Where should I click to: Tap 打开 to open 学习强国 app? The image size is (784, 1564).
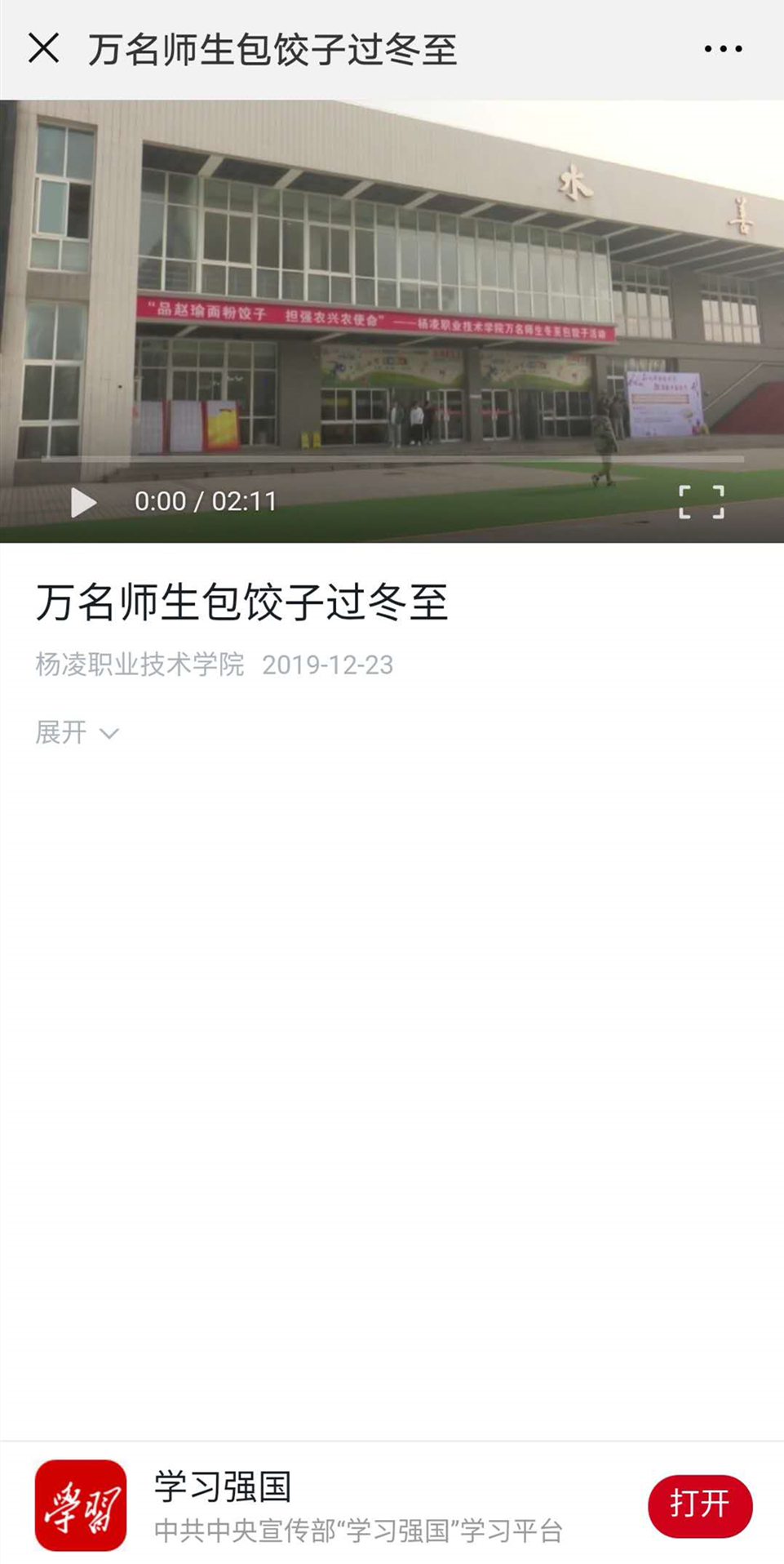pyautogui.click(x=699, y=1504)
